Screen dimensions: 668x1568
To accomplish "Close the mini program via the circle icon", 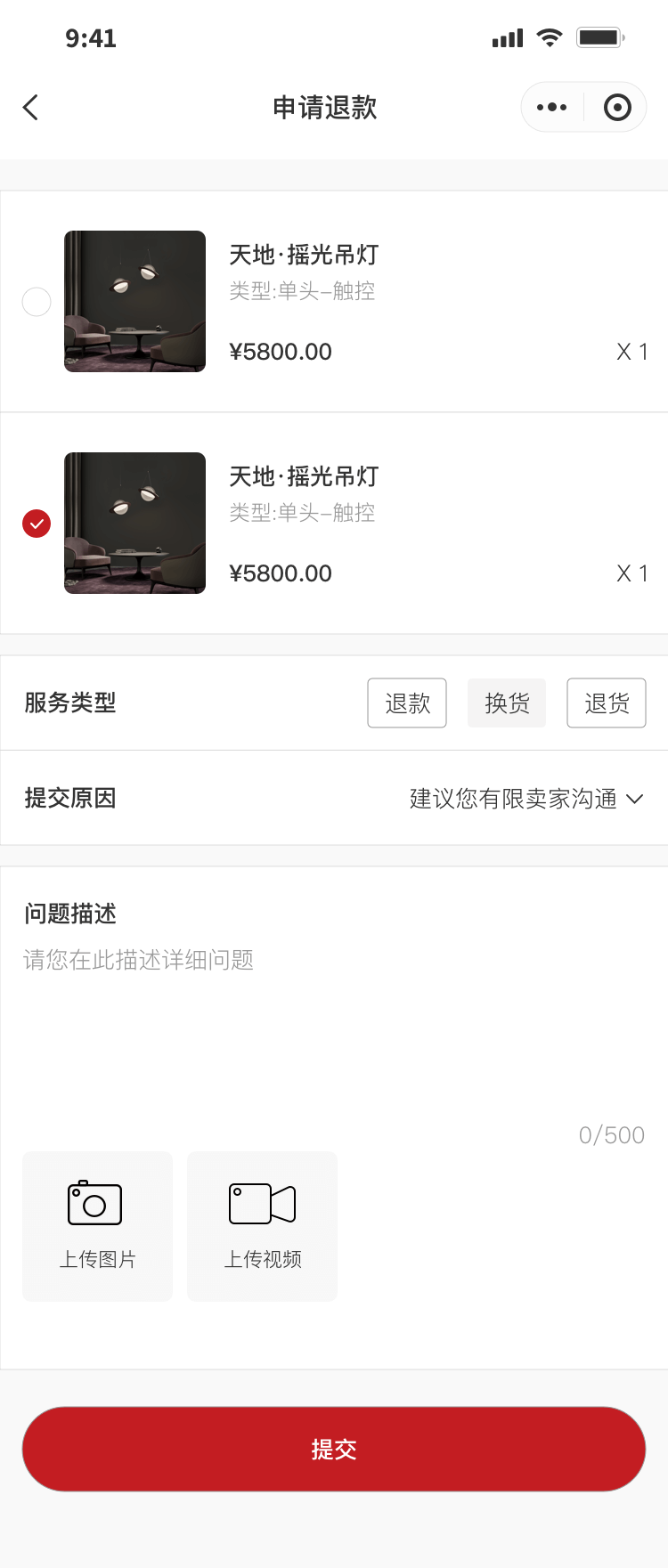I will tap(616, 108).
